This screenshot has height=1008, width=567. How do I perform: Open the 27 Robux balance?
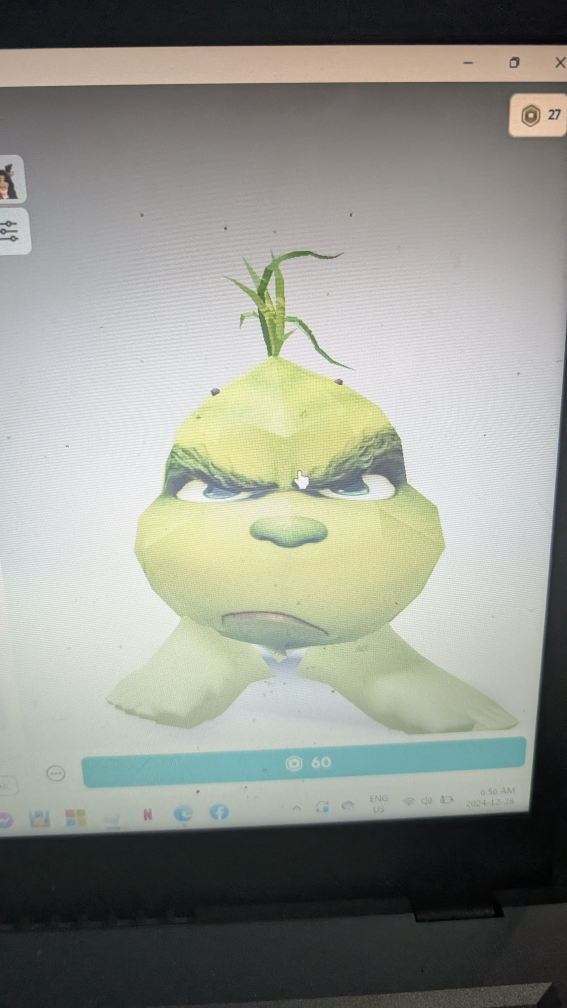point(539,115)
